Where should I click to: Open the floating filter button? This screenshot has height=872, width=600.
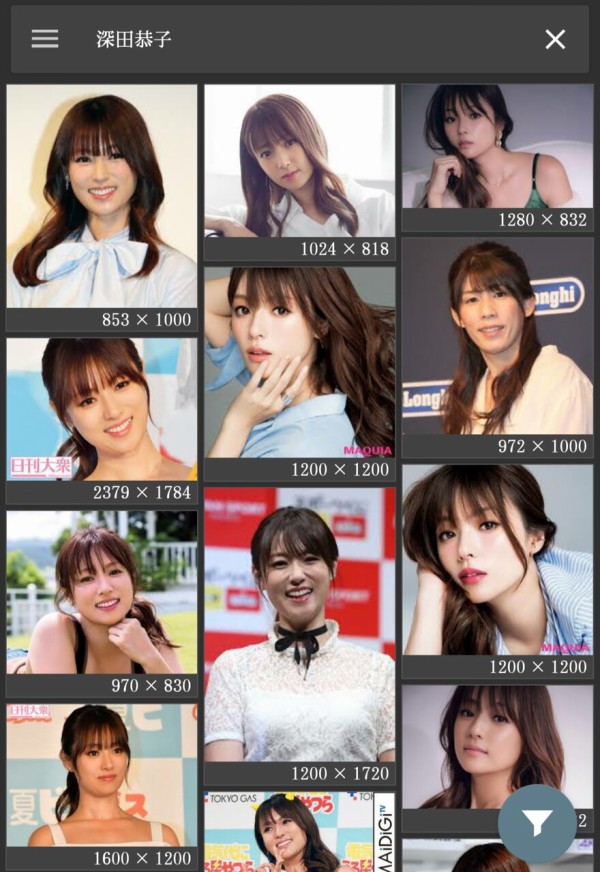pyautogui.click(x=537, y=823)
